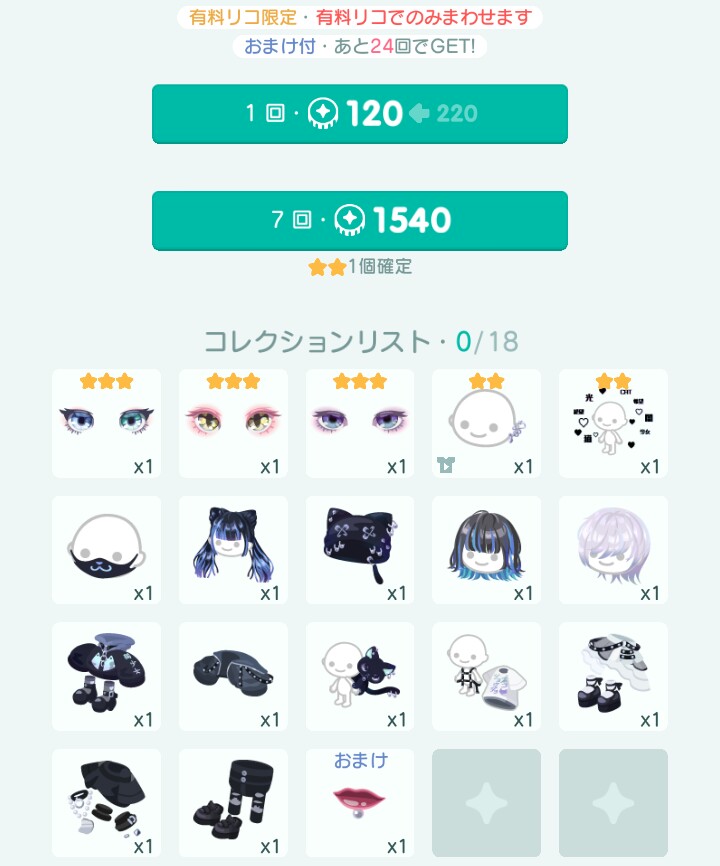Preview the lavender short hairstyle
This screenshot has height=866, width=720.
pos(613,550)
